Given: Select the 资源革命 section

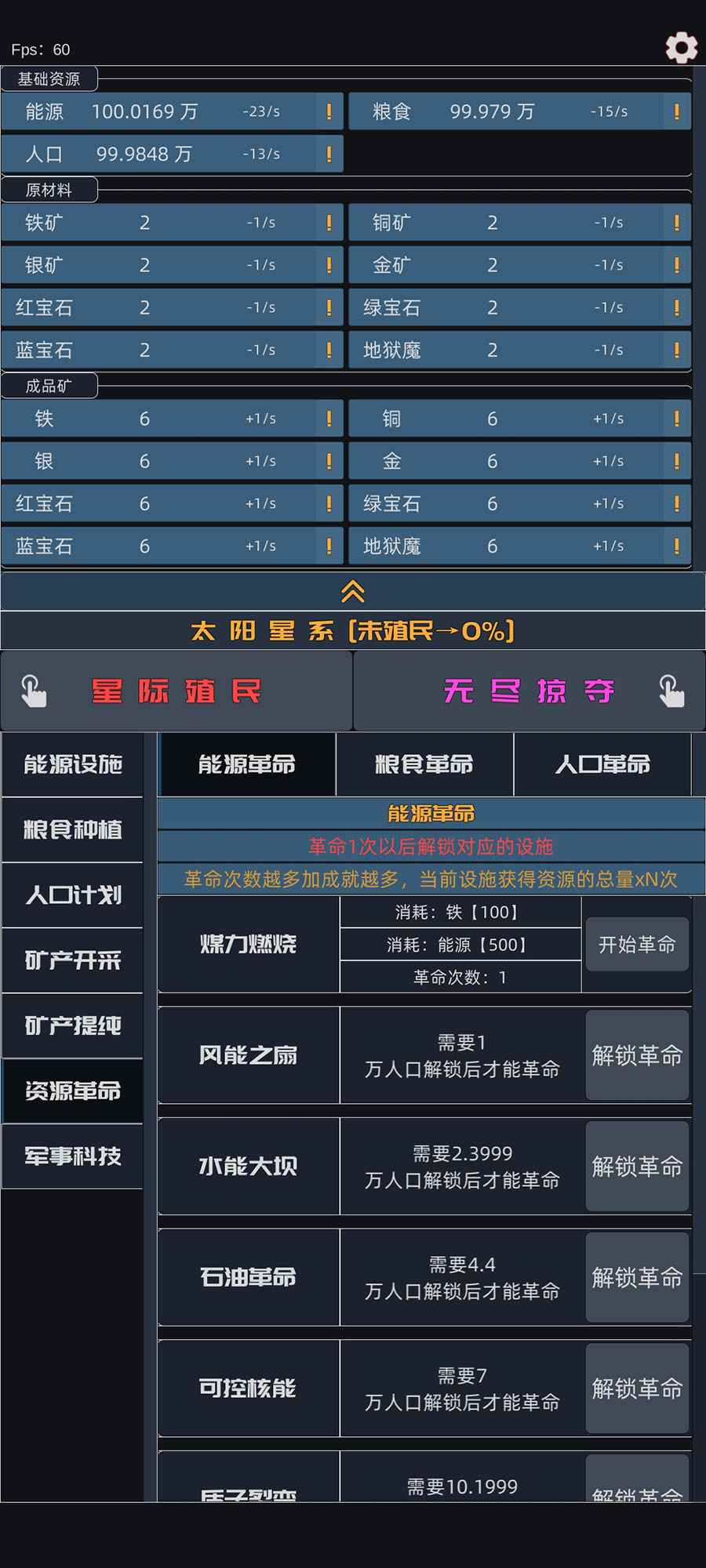Looking at the screenshot, I should 72,1091.
